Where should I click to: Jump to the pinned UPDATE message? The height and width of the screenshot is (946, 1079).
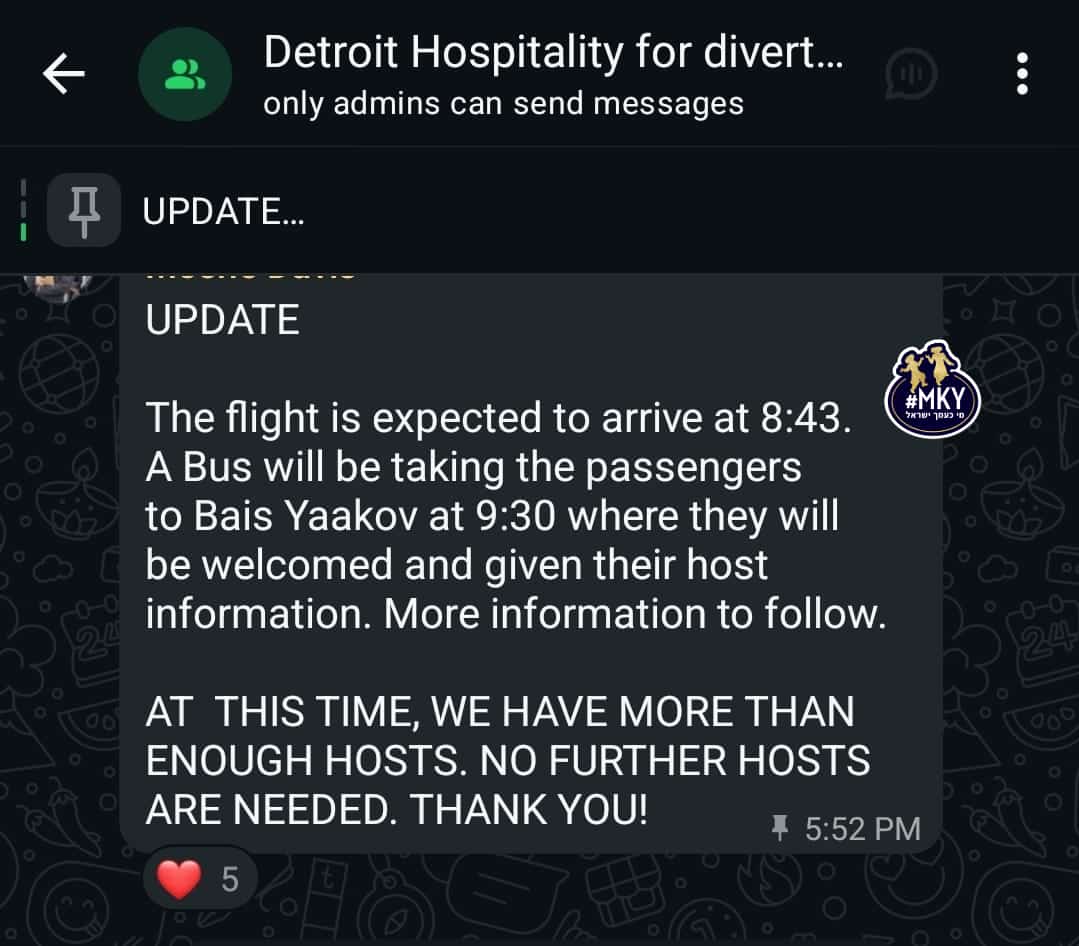[x=224, y=211]
